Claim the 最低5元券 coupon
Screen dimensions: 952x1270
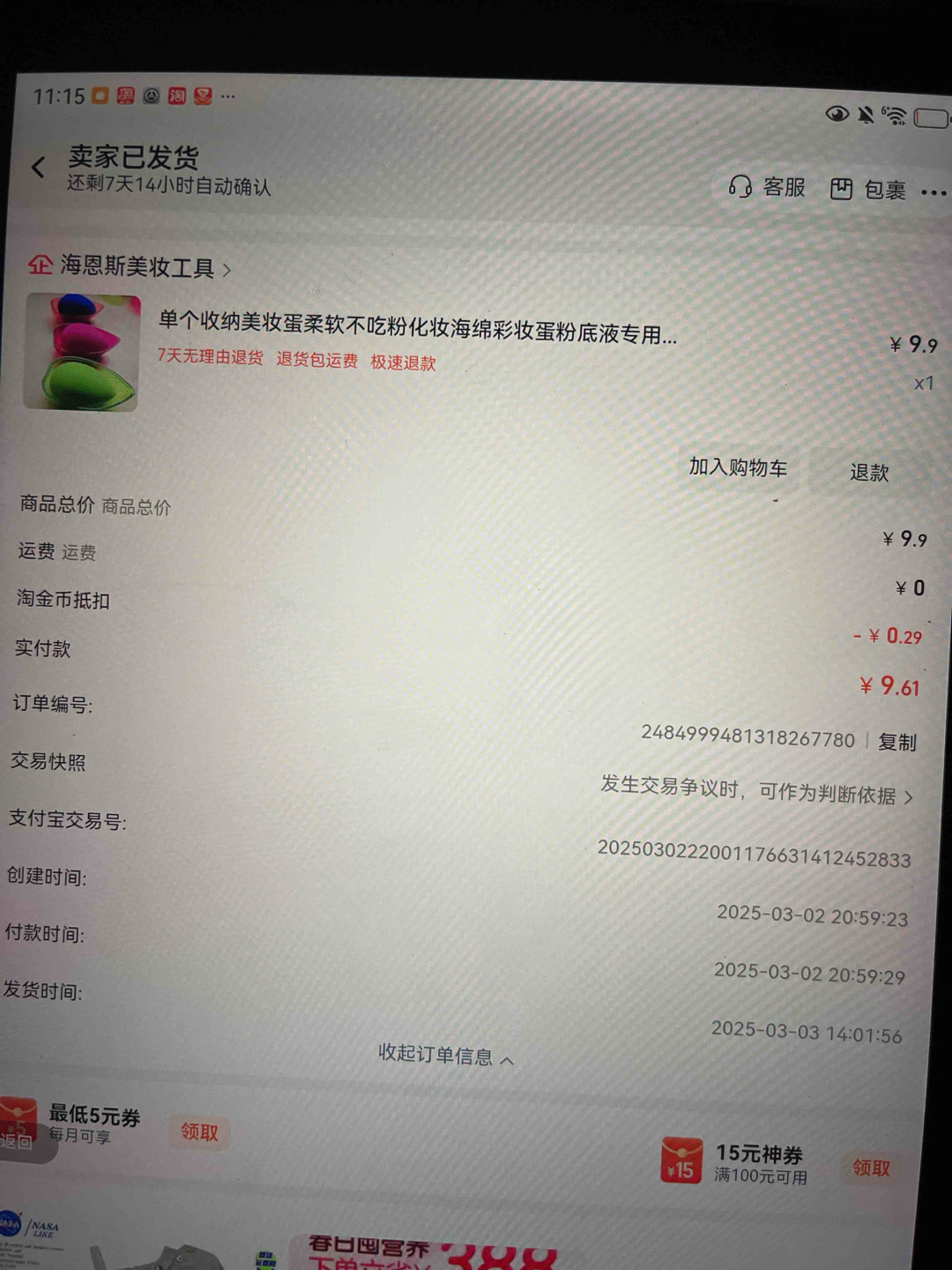(x=199, y=1132)
